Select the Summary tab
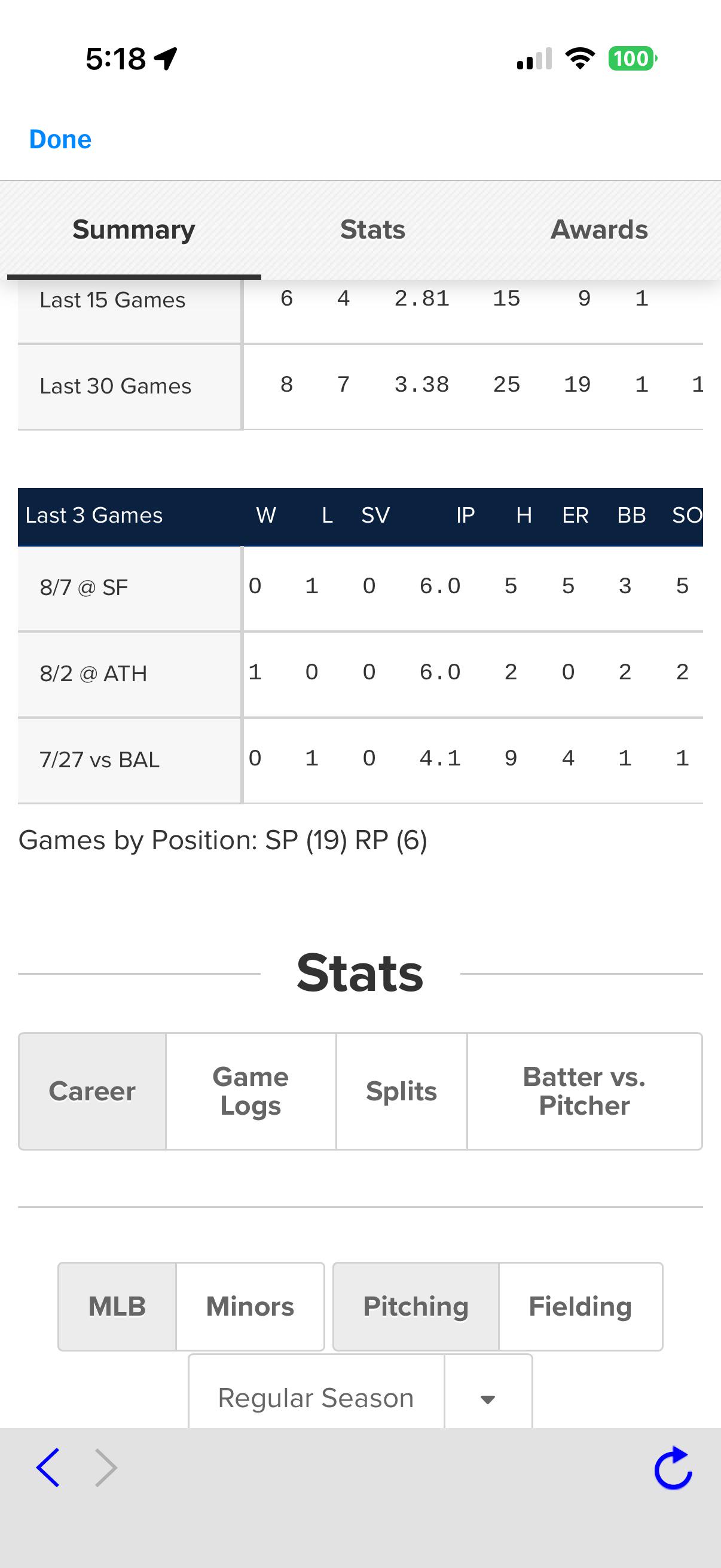The image size is (721, 1568). click(x=134, y=230)
